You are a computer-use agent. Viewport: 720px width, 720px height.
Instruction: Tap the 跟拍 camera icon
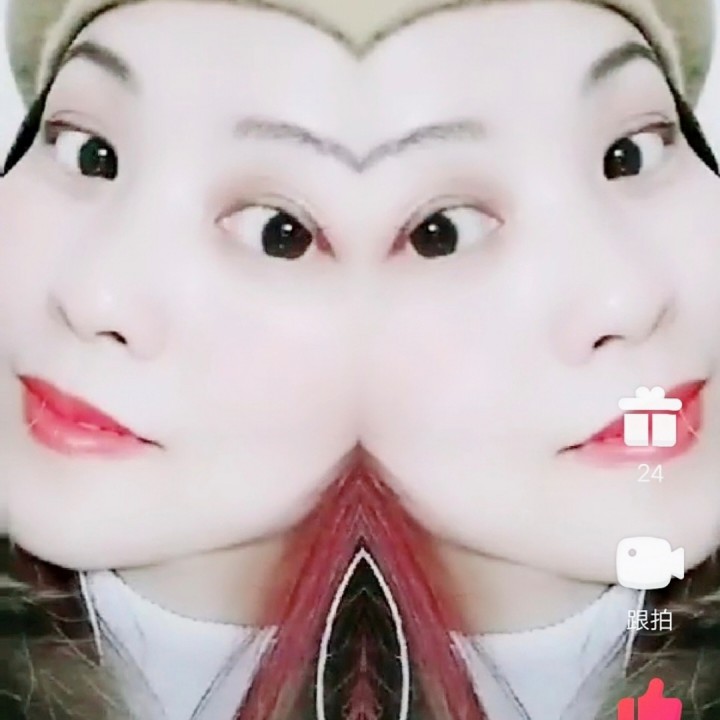tap(650, 562)
